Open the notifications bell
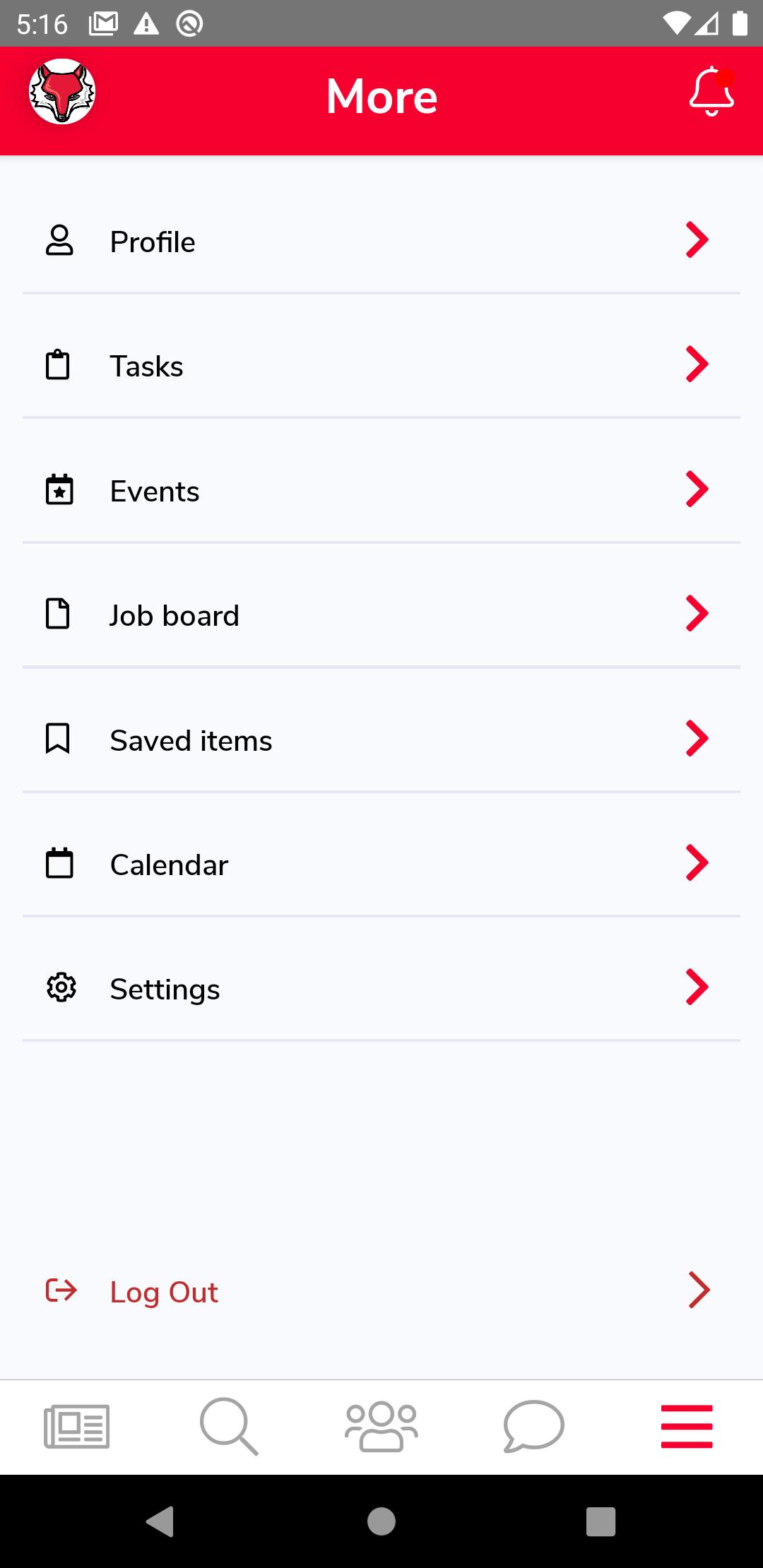The image size is (763, 1568). (x=712, y=92)
